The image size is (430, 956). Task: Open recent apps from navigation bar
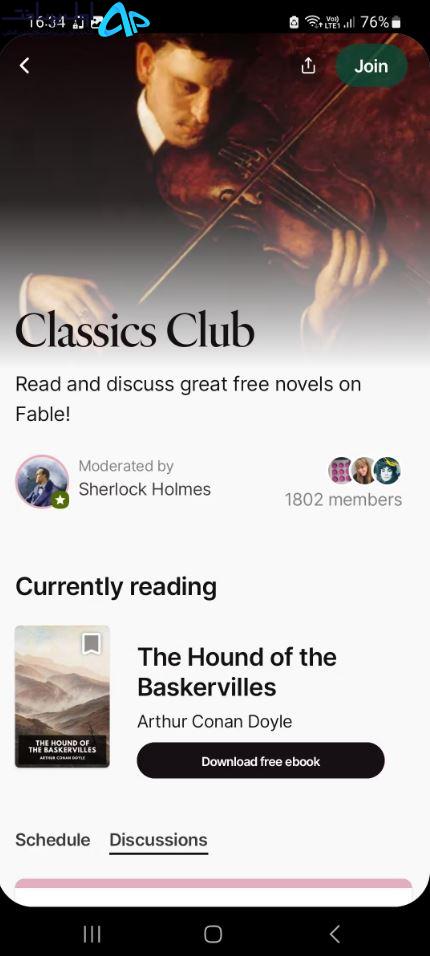tap(91, 933)
